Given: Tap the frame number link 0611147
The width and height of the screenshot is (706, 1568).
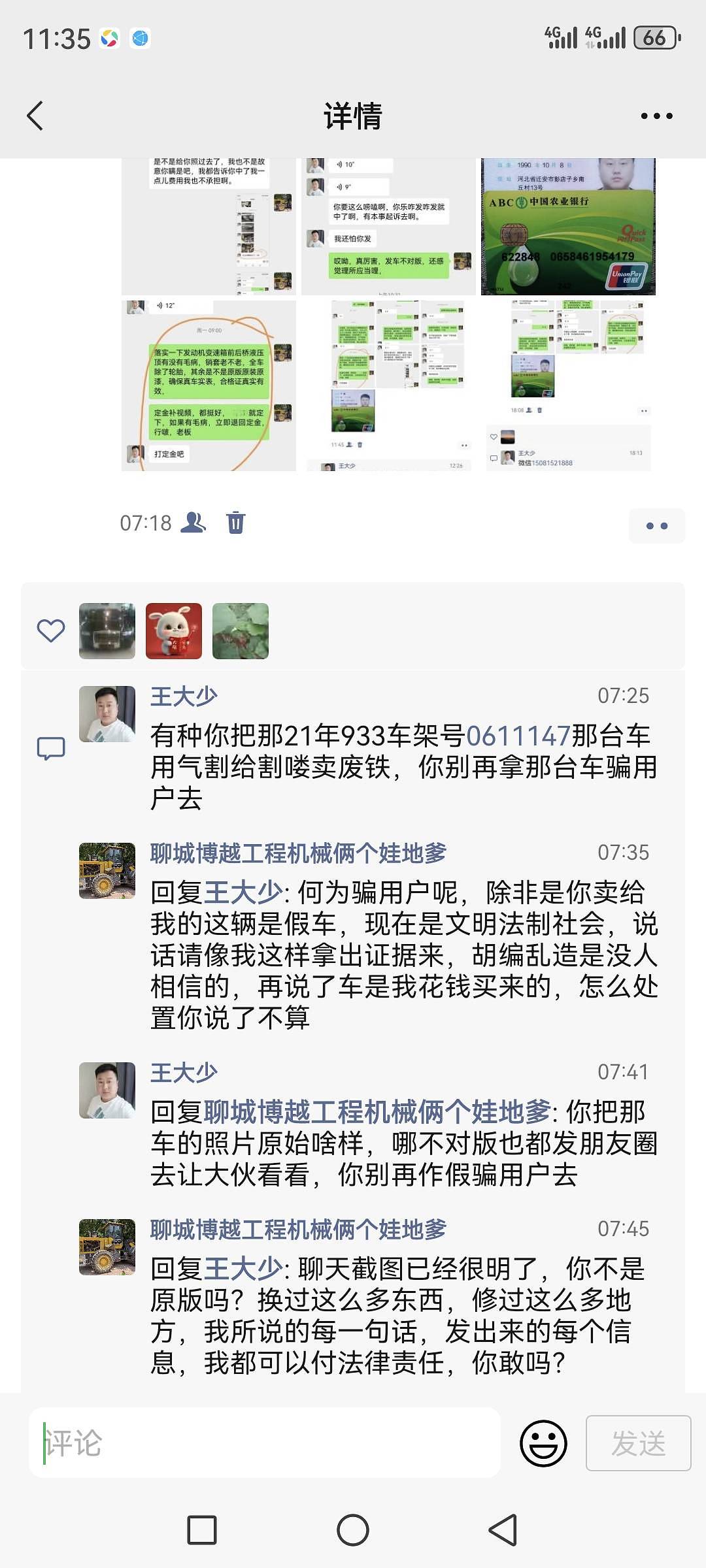Looking at the screenshot, I should [518, 736].
